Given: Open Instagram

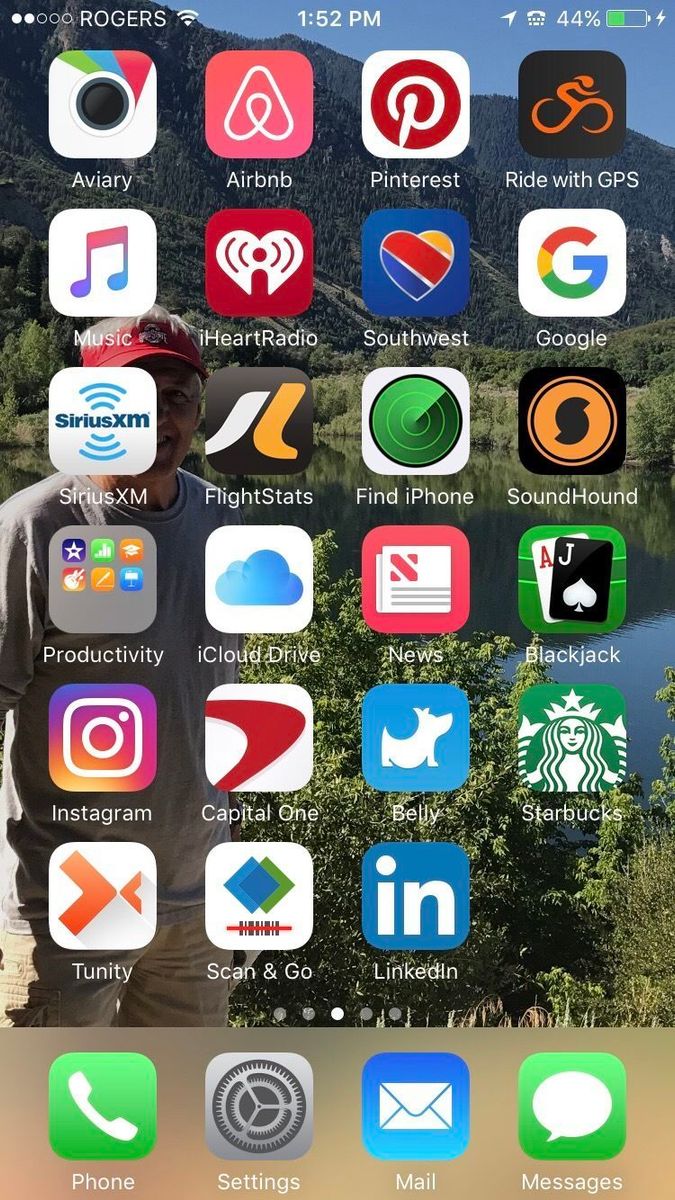Looking at the screenshot, I should [102, 738].
